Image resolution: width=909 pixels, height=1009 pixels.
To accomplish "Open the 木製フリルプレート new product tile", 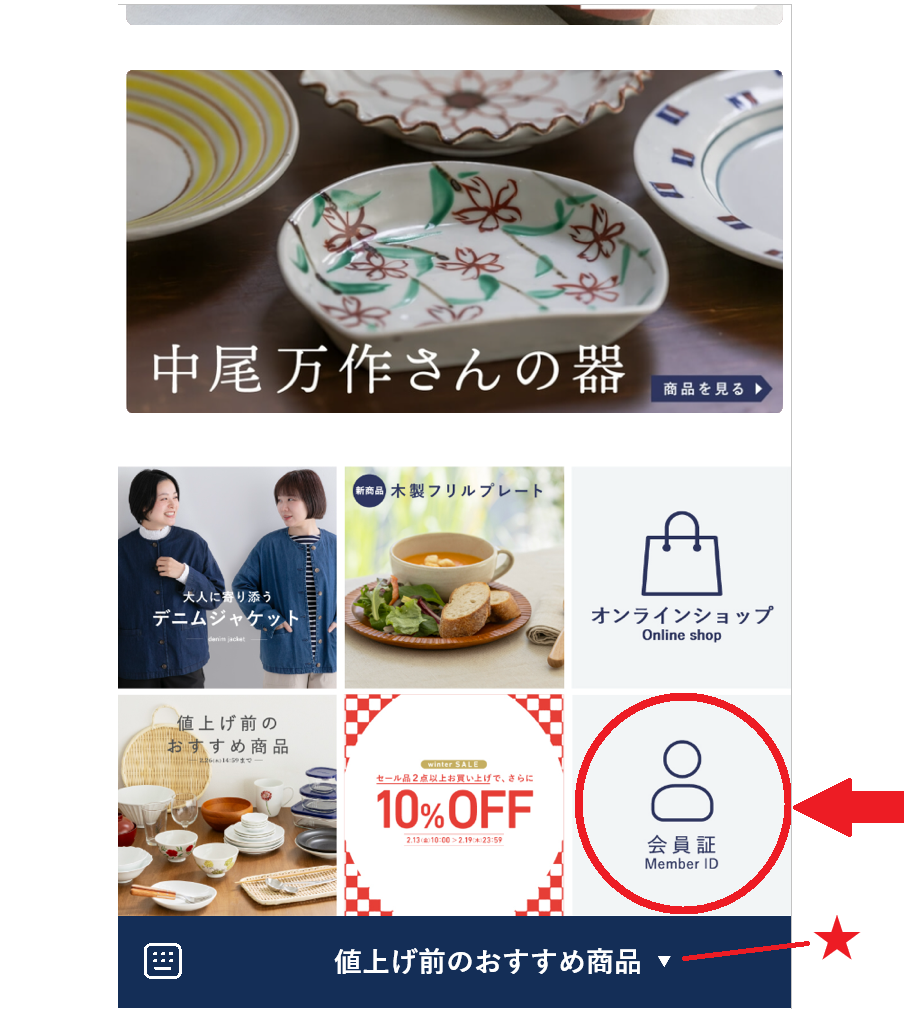I will pos(454,577).
